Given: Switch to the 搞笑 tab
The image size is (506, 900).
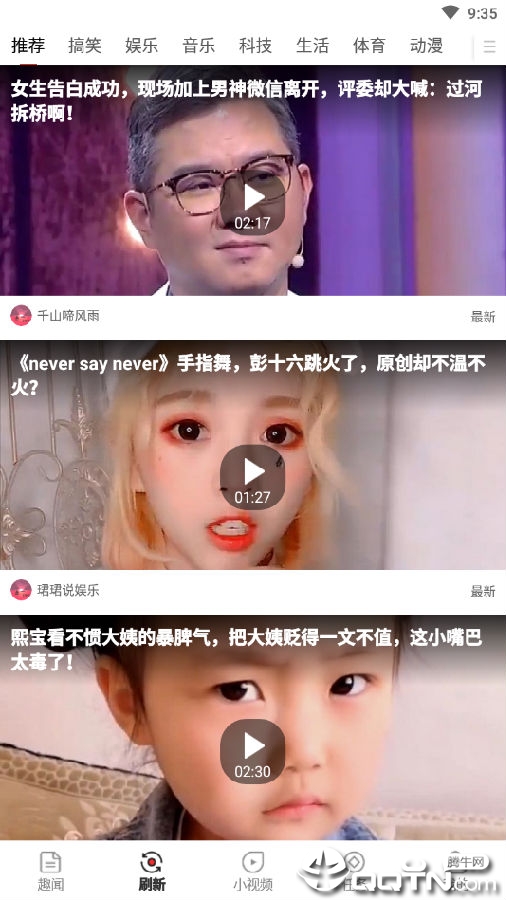Looking at the screenshot, I should pos(84,46).
